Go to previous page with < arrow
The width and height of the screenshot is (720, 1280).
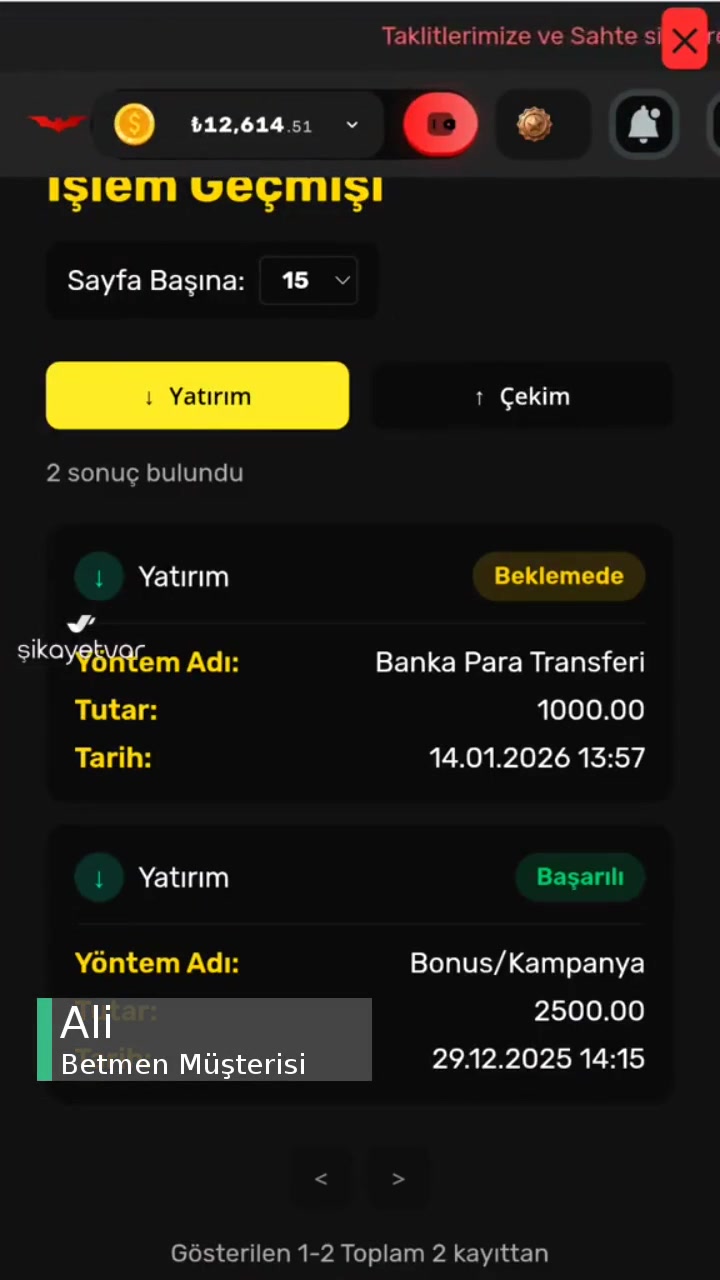321,1179
